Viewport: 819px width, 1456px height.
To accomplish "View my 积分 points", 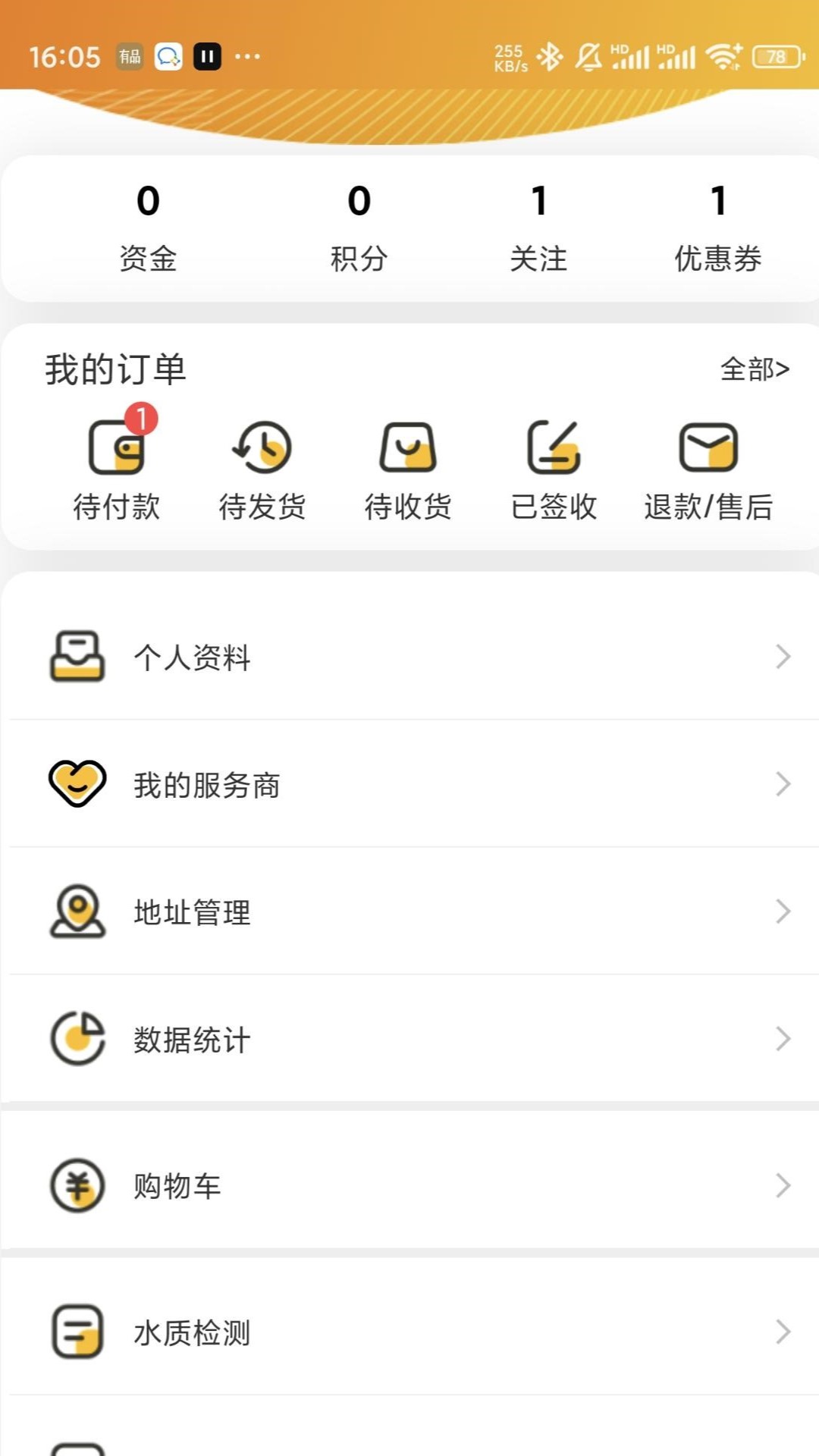I will point(359,227).
